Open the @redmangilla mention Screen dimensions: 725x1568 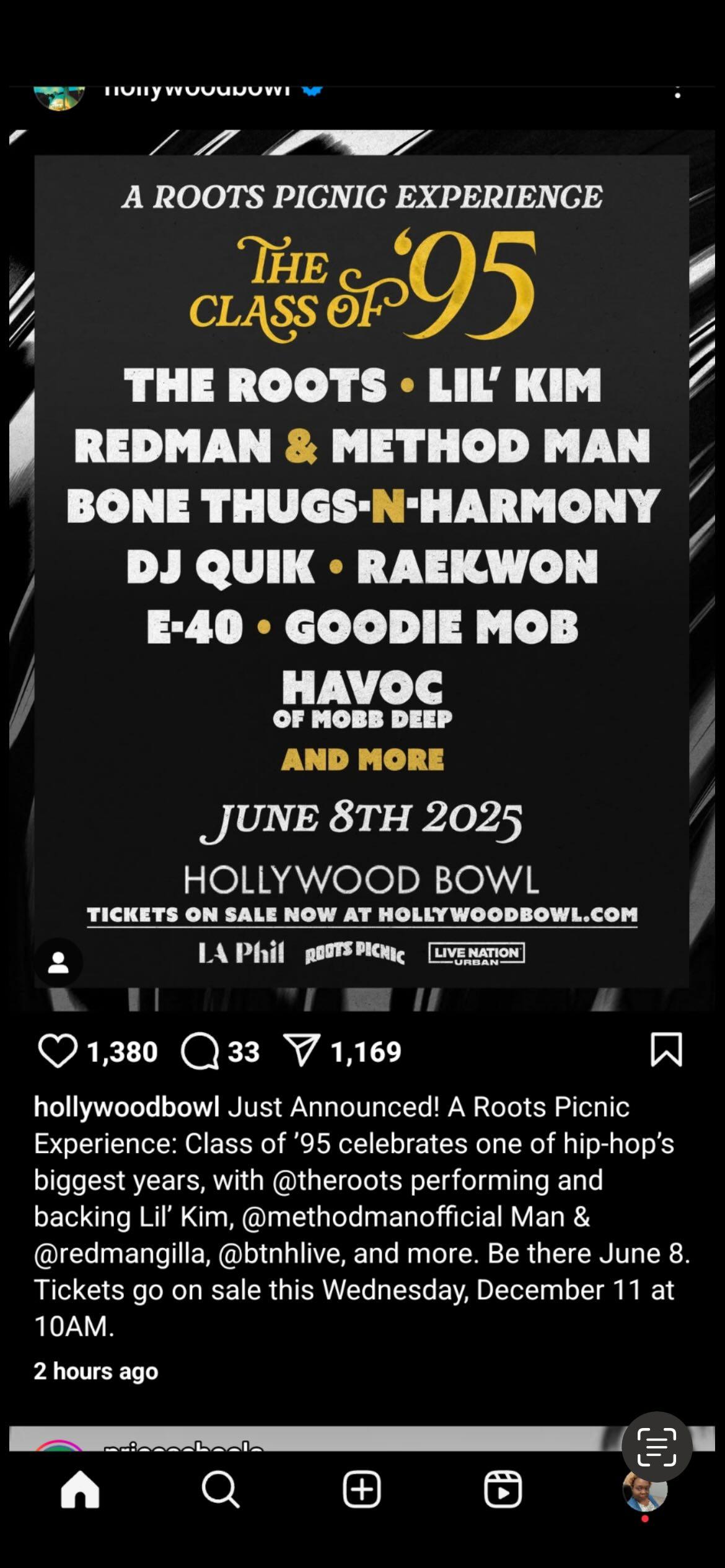tap(120, 1253)
